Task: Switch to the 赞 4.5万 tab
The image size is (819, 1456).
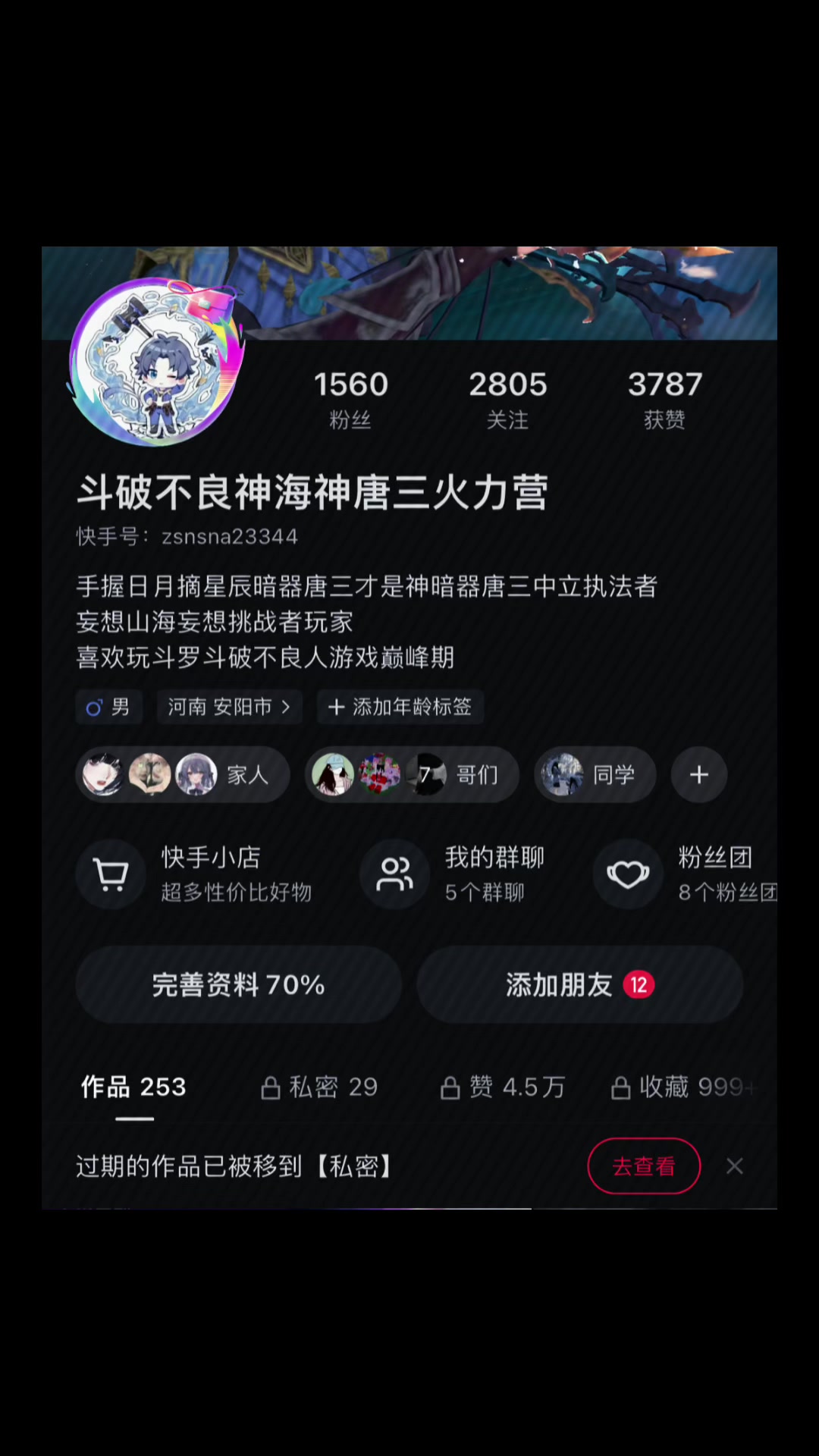Action: click(504, 1087)
